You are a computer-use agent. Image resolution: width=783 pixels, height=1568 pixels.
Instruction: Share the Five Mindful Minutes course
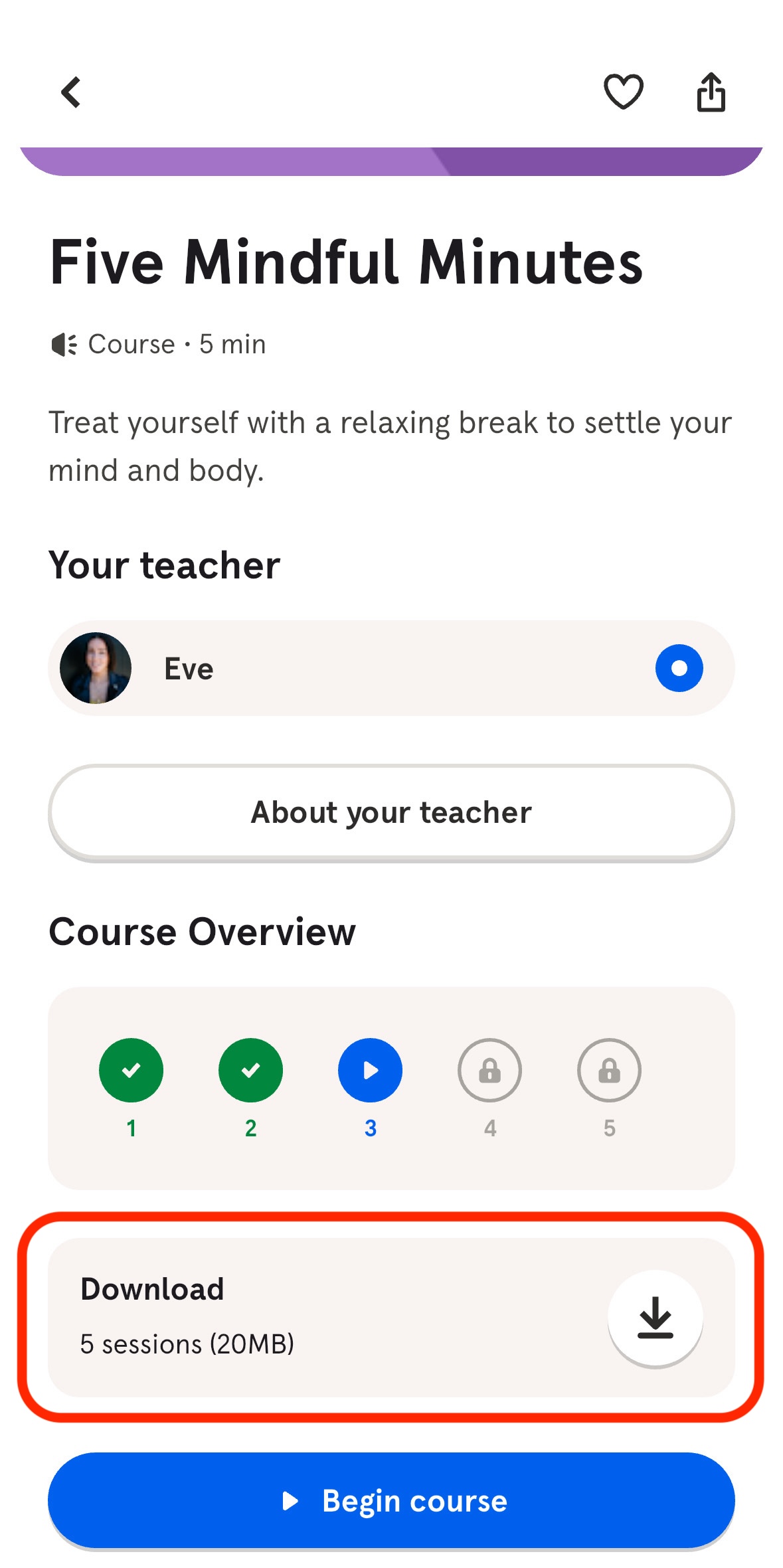[x=711, y=92]
